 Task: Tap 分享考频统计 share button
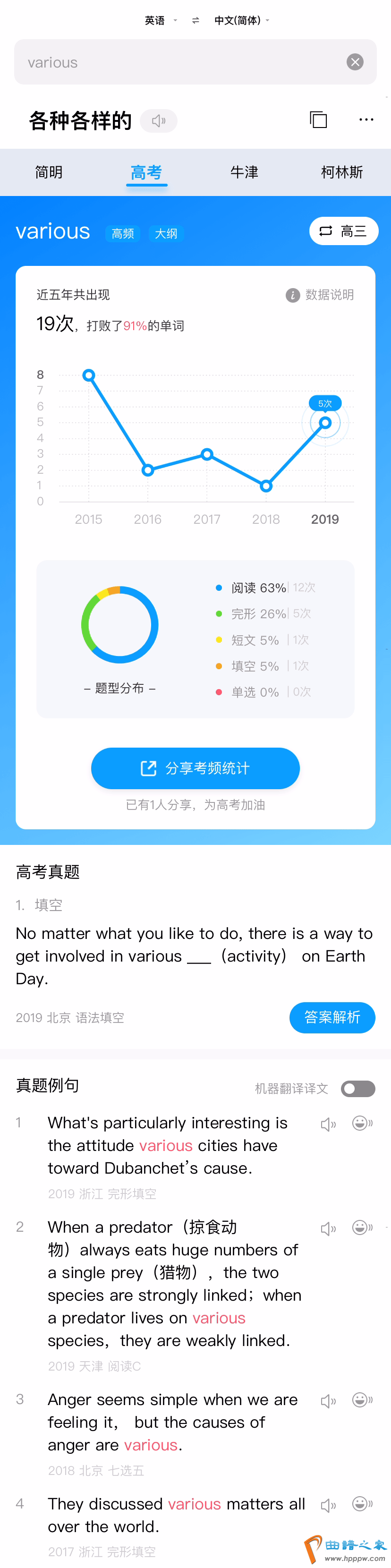pyautogui.click(x=195, y=768)
